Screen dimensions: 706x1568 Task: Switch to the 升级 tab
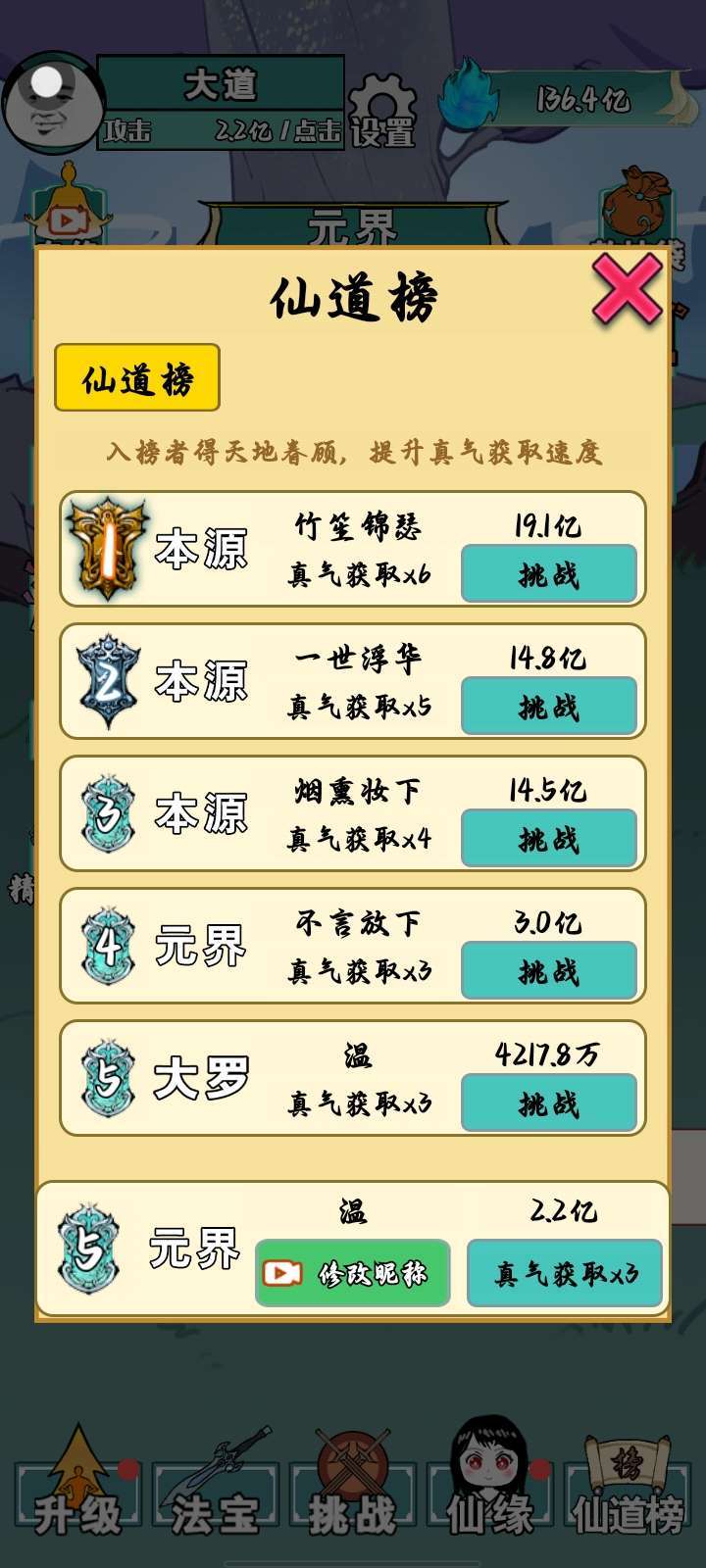[78, 1490]
